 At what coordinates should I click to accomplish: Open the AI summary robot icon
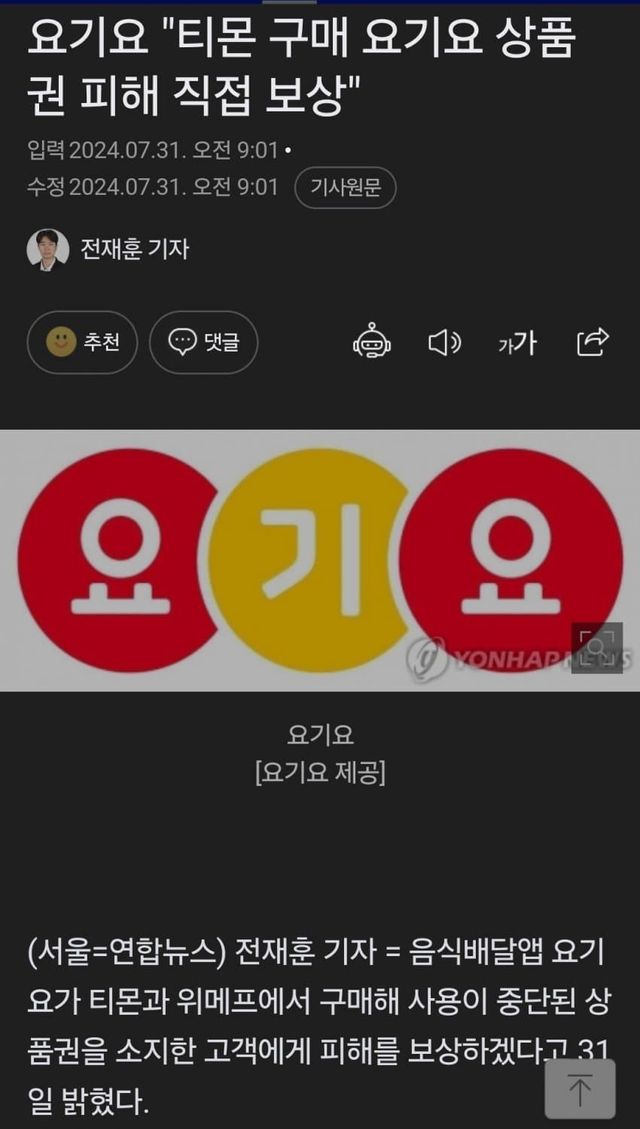(371, 341)
